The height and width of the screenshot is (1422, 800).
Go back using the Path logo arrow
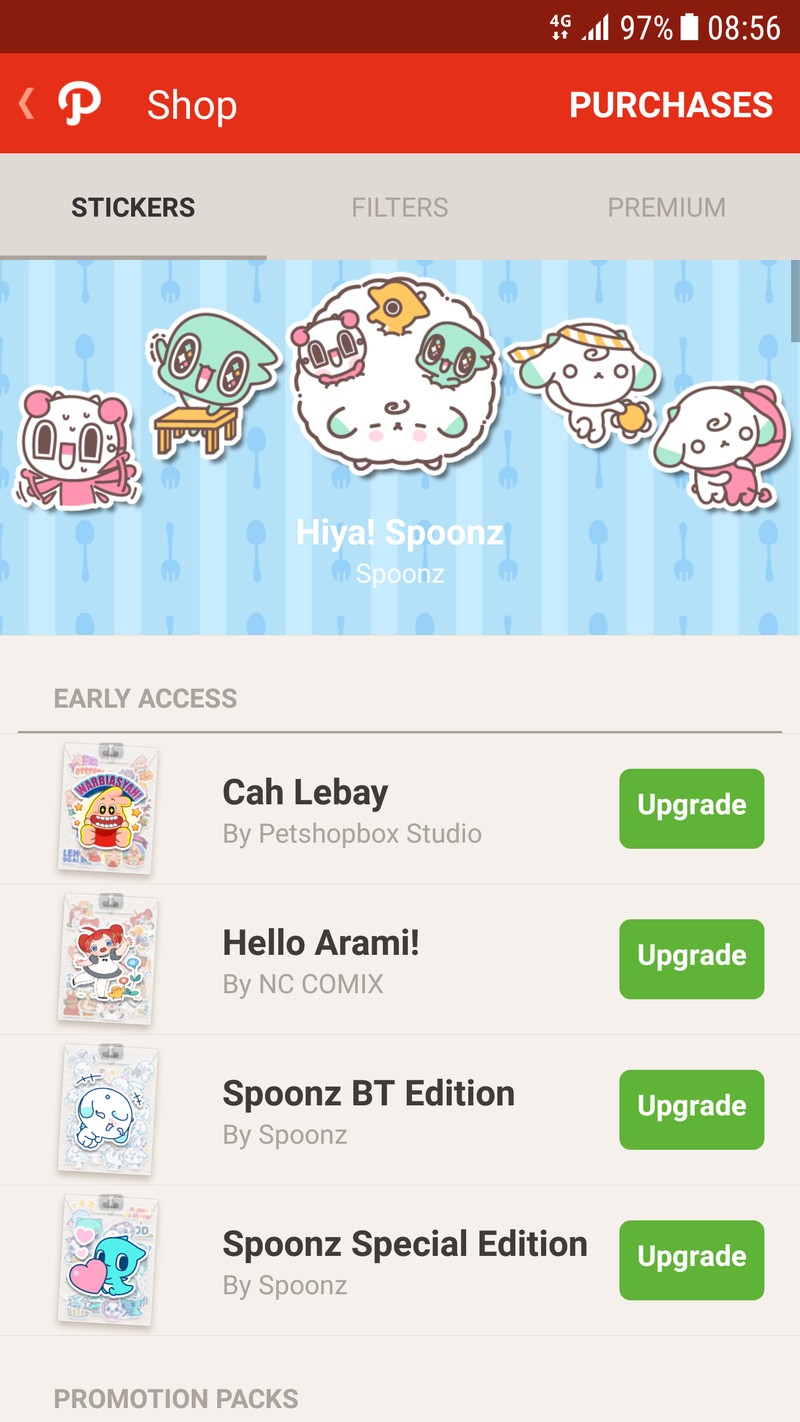(60, 104)
